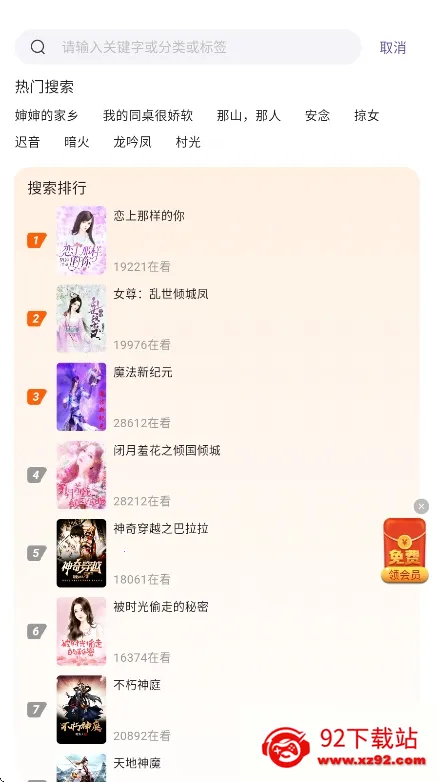Tap the 龙吟凤 hot search tag
The height and width of the screenshot is (782, 439).
pyautogui.click(x=132, y=142)
